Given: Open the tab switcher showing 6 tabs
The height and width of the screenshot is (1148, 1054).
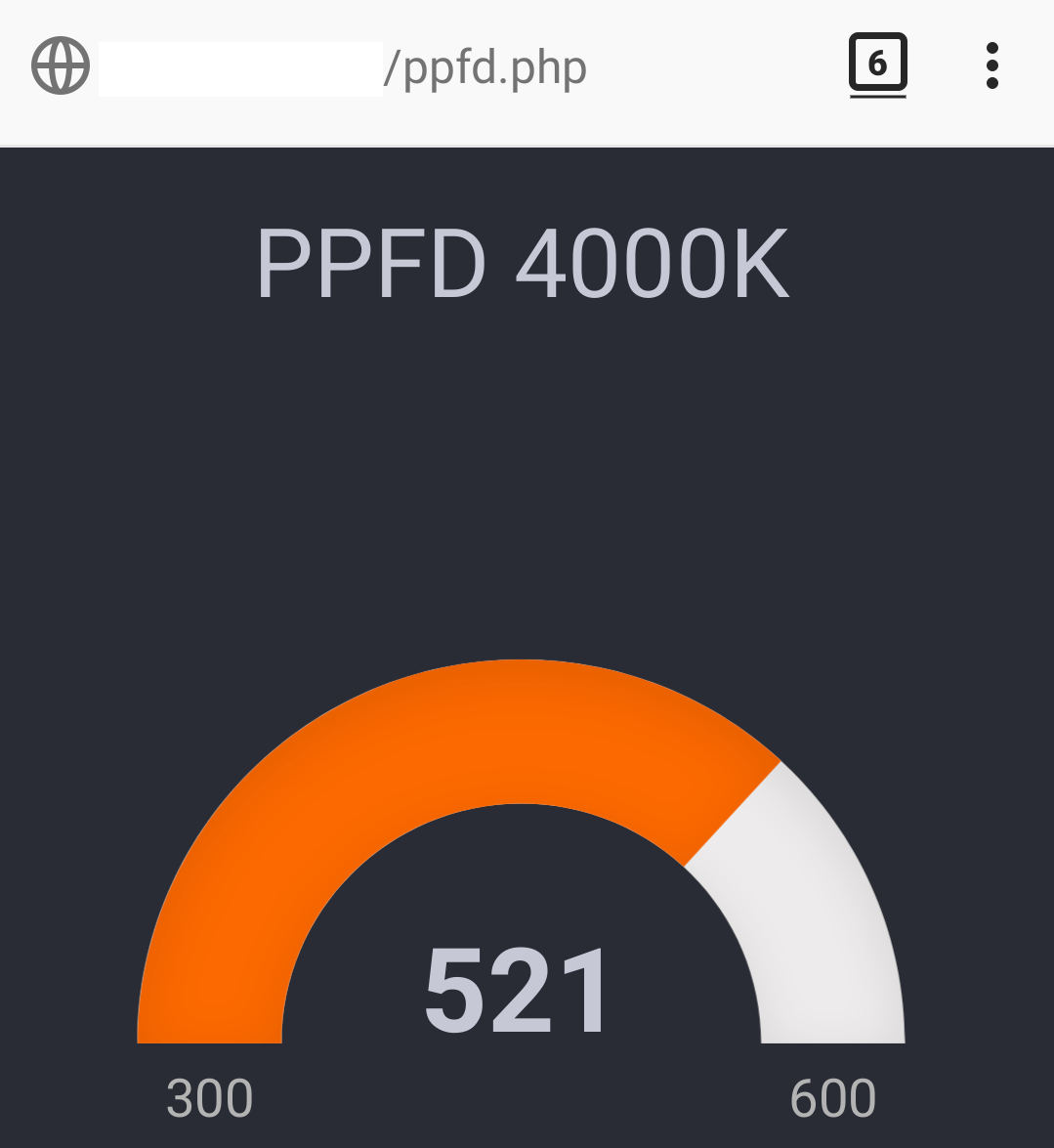Looking at the screenshot, I should [x=877, y=64].
